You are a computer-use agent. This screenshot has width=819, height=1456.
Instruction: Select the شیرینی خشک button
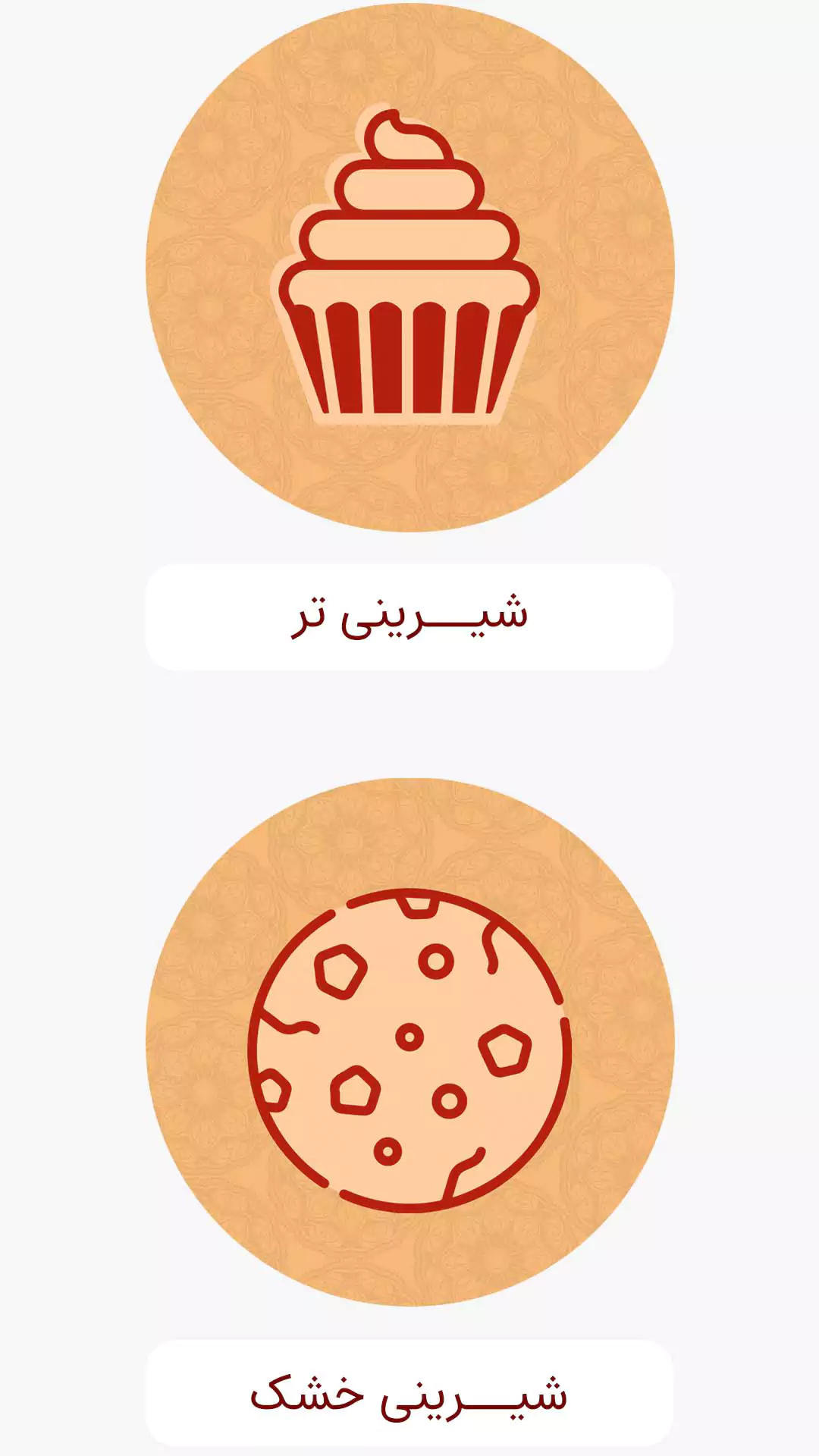[x=409, y=1392]
